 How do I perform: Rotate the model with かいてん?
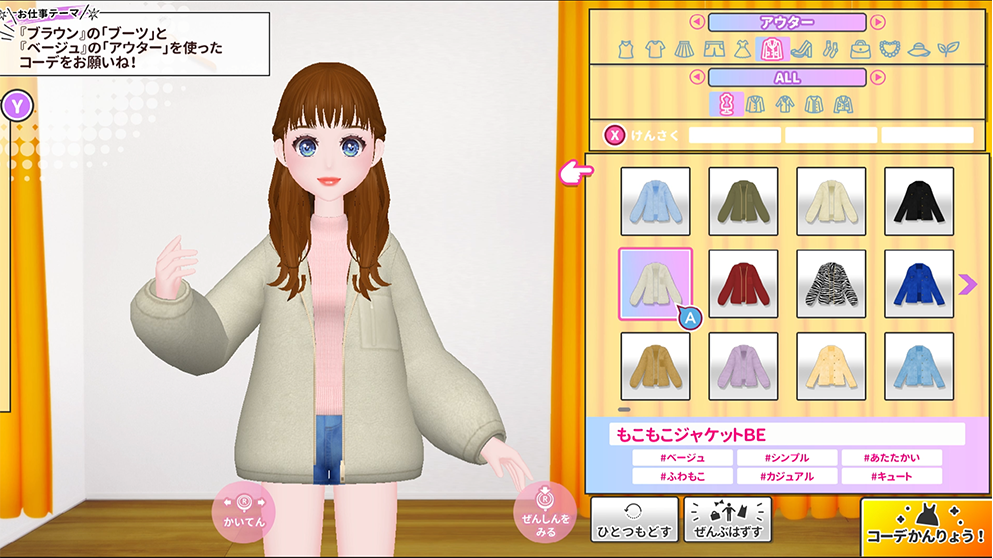[x=242, y=512]
